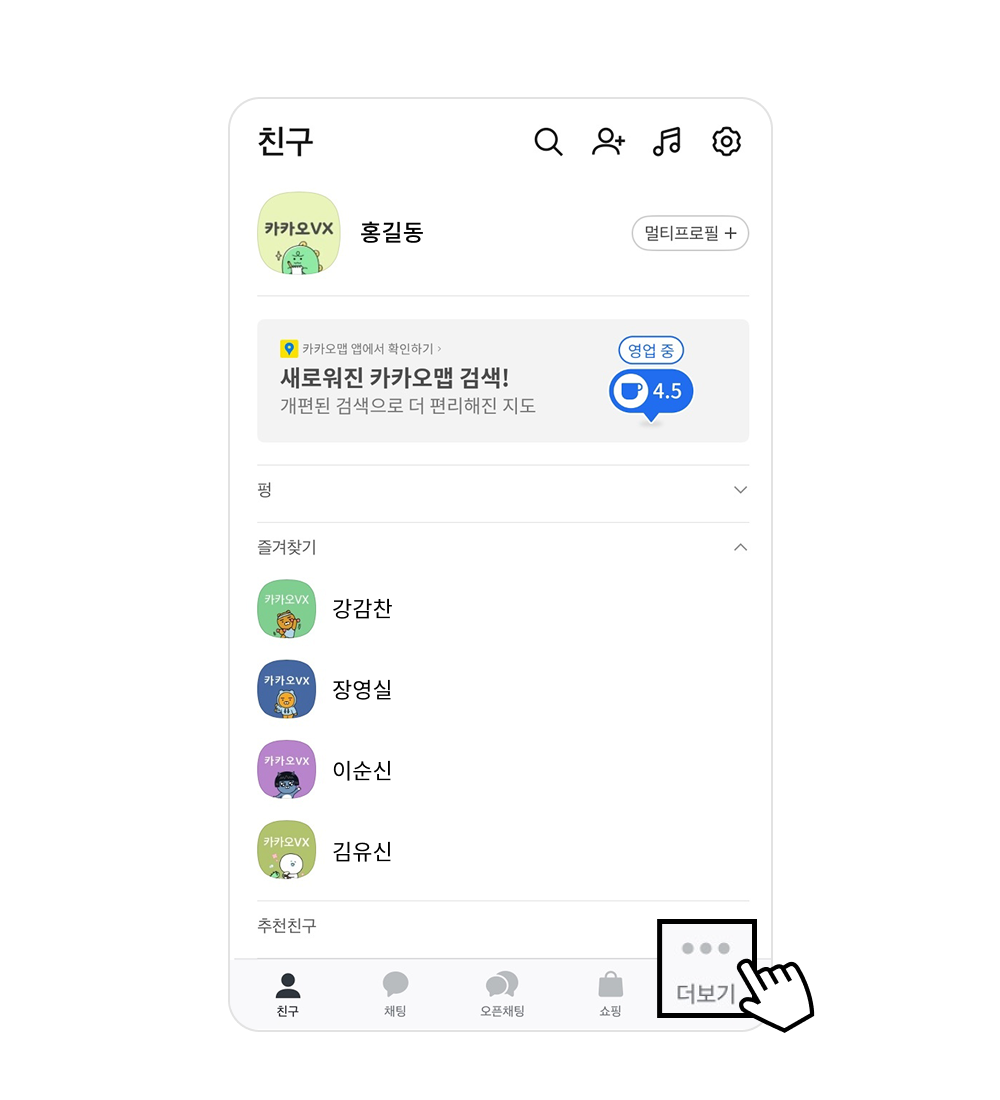Viewport: 1000px width, 1100px height.
Task: Switch to the 친구 tab
Action: 287,994
